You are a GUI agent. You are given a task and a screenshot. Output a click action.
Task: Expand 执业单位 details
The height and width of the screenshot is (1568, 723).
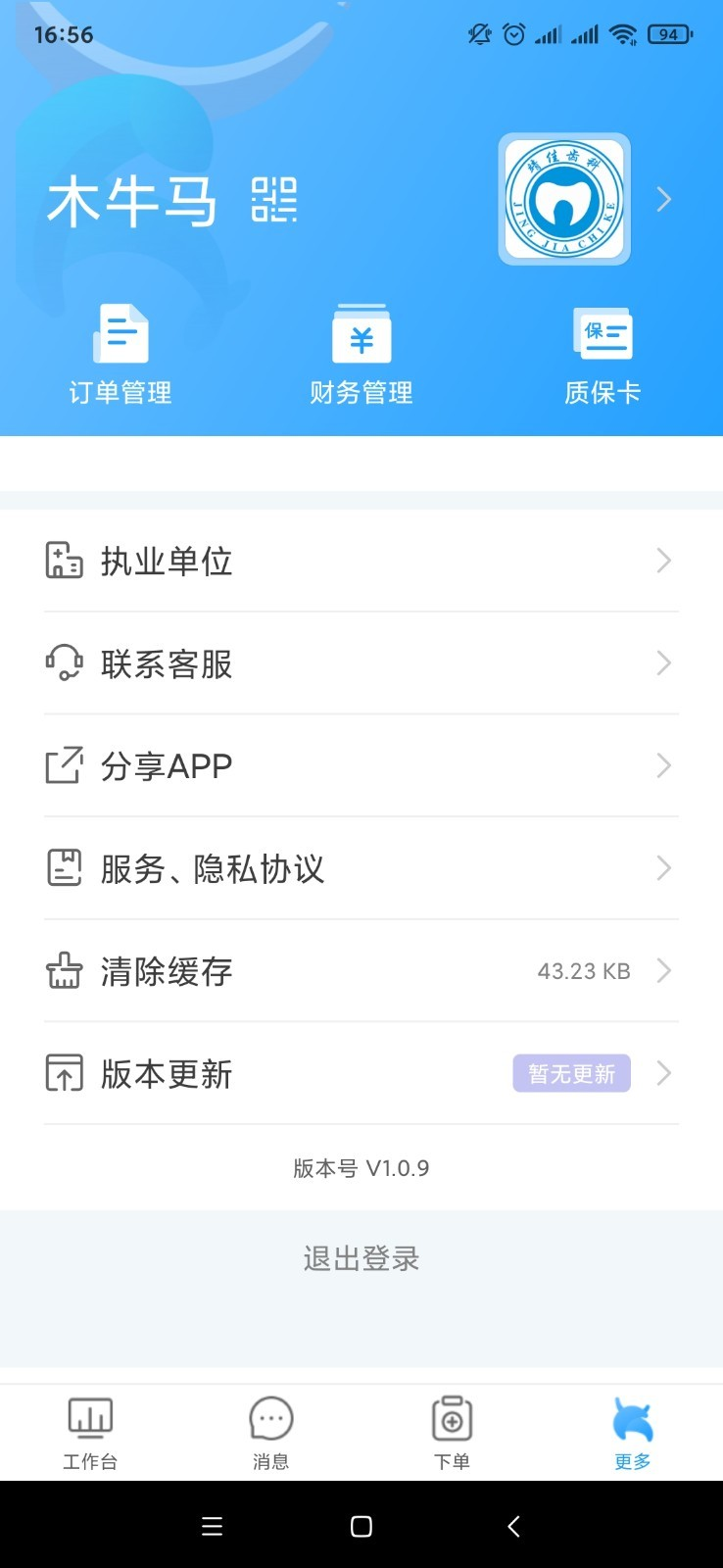tap(361, 561)
